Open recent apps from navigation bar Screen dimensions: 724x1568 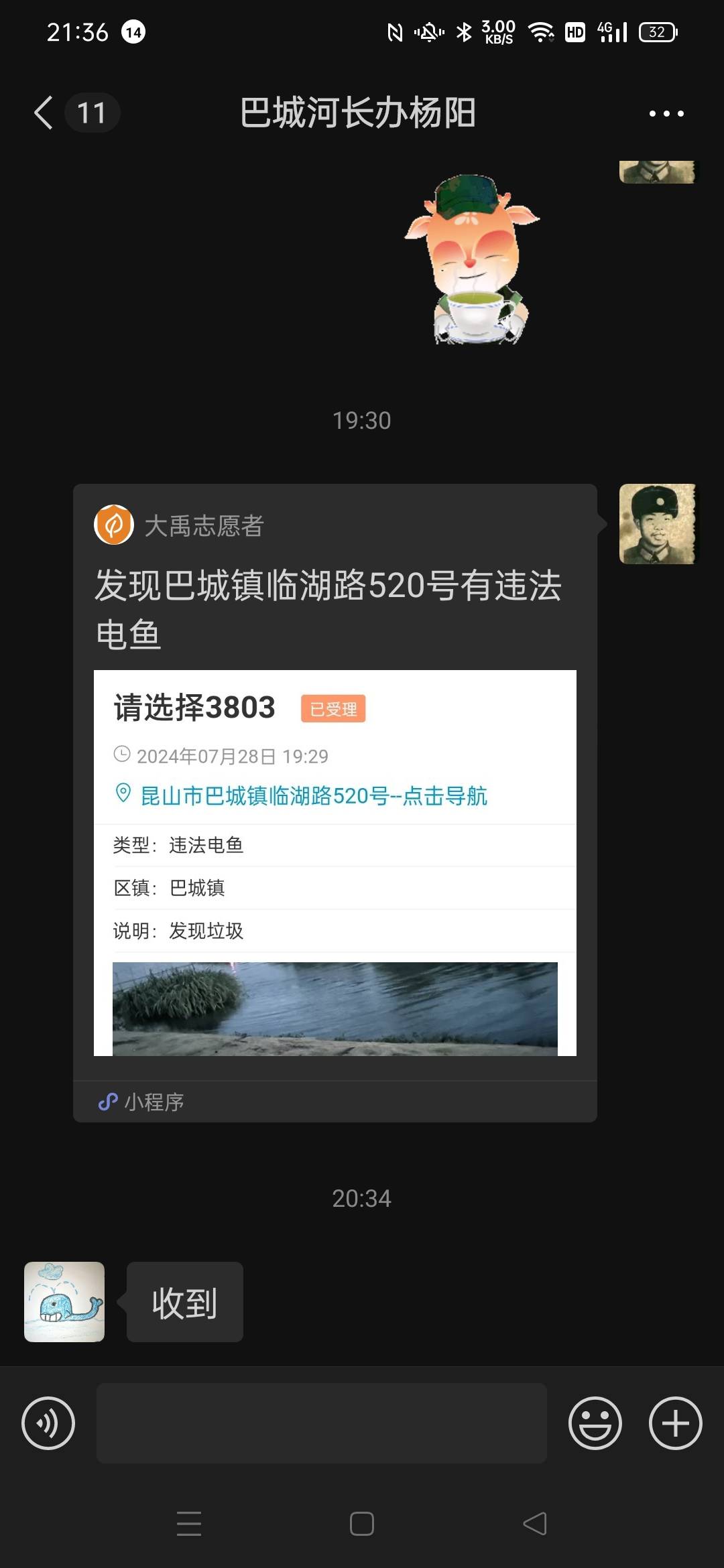tap(189, 1523)
